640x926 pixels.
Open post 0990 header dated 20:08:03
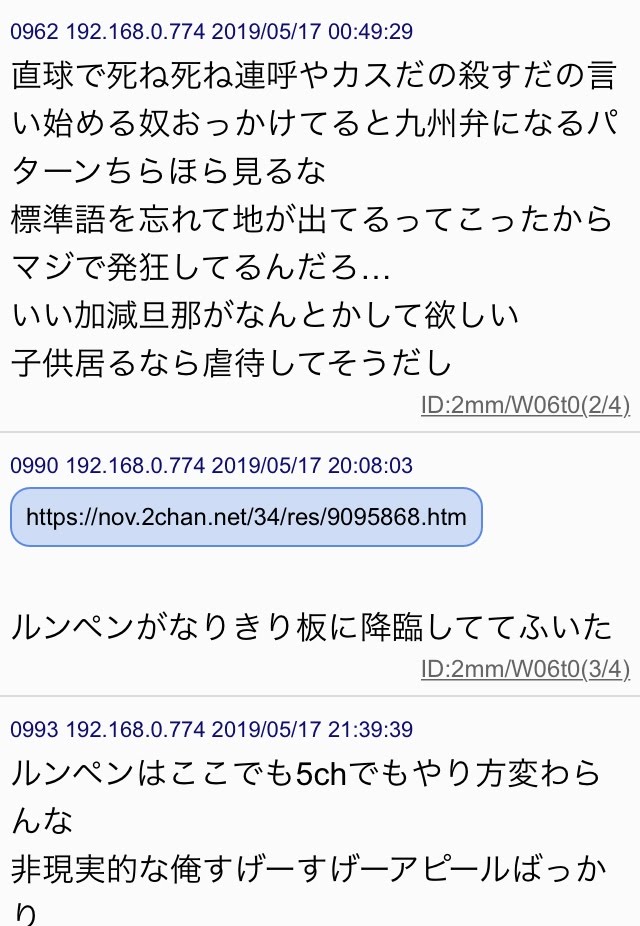point(211,466)
